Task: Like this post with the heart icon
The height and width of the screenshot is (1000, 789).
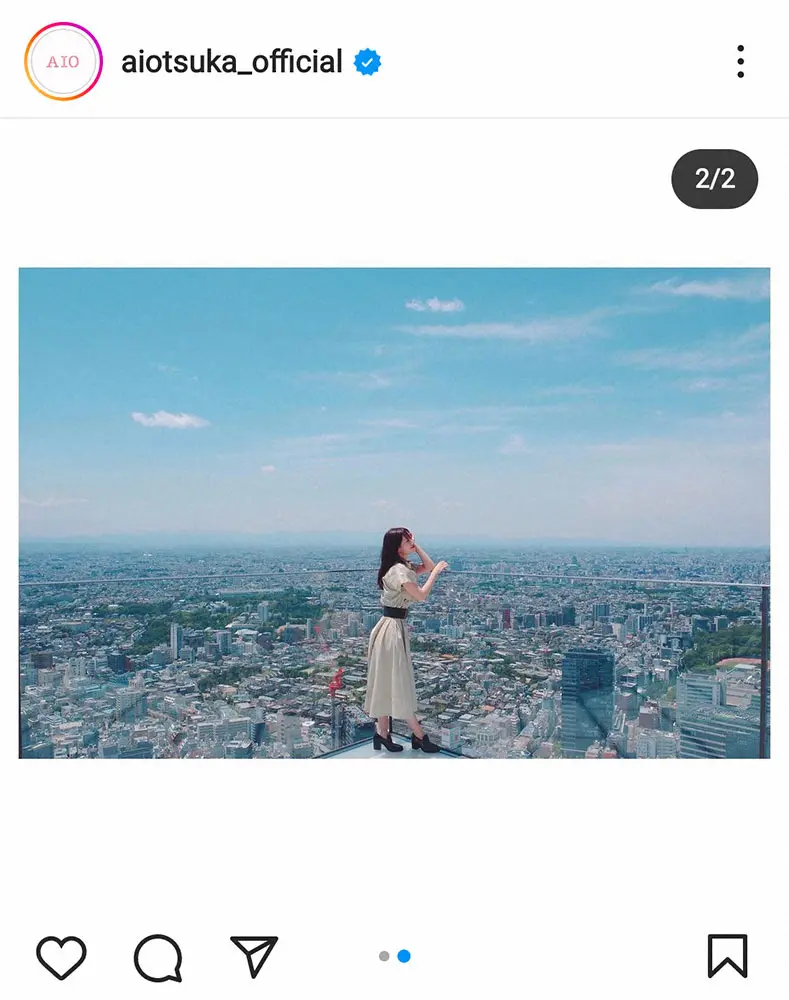Action: [61, 957]
